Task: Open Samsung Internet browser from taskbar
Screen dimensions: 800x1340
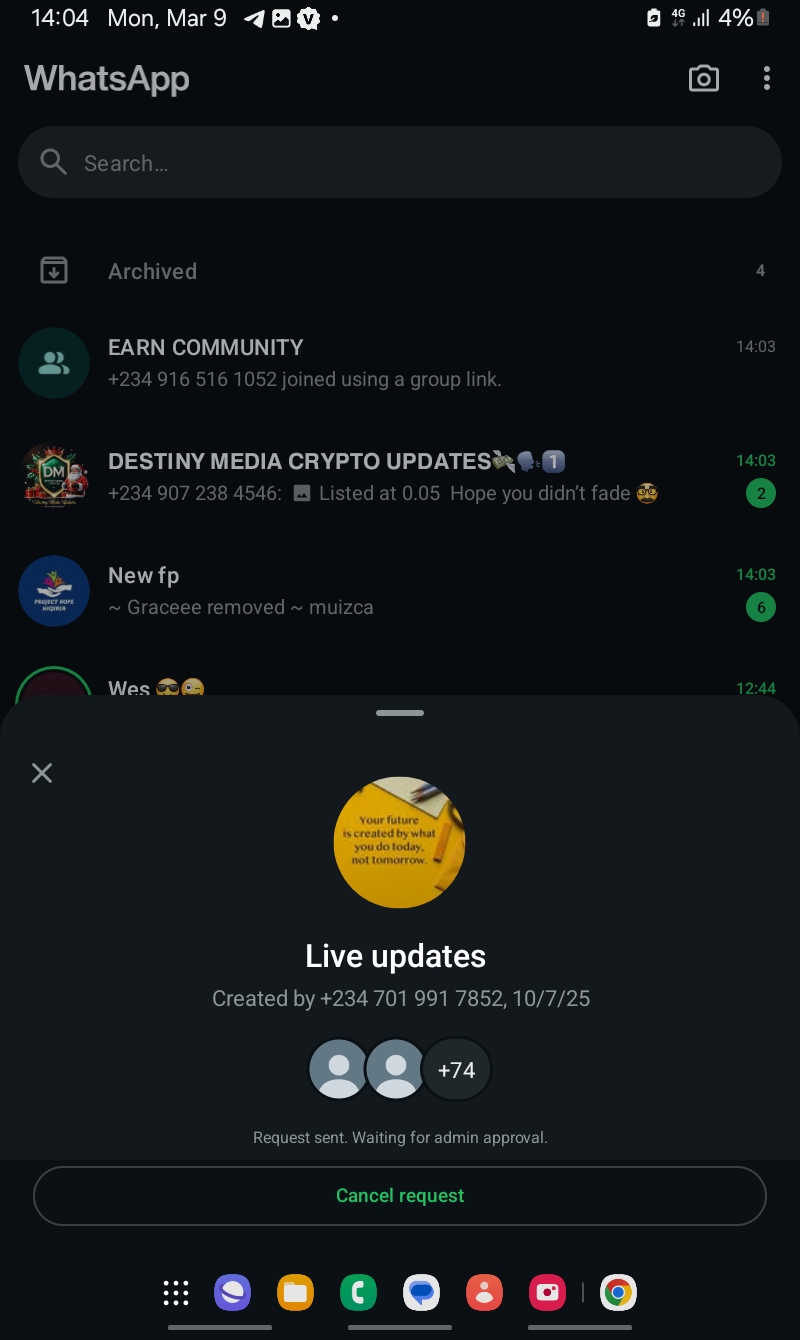Action: 232,1293
